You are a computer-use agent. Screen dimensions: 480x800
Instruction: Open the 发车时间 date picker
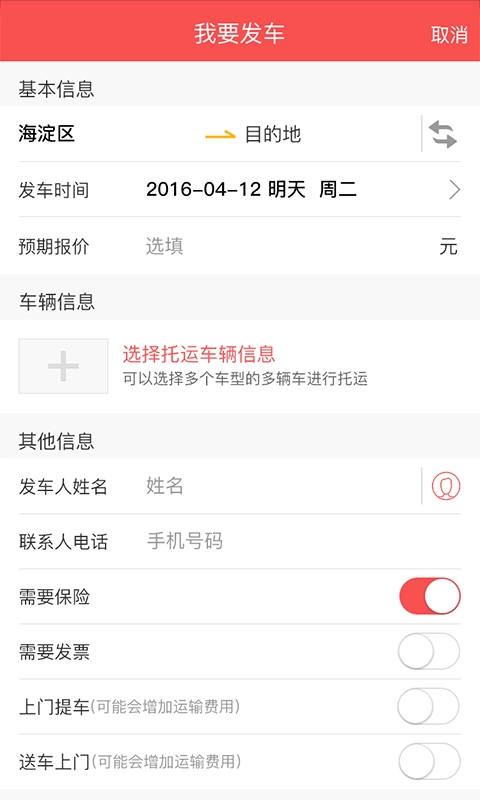(x=240, y=190)
